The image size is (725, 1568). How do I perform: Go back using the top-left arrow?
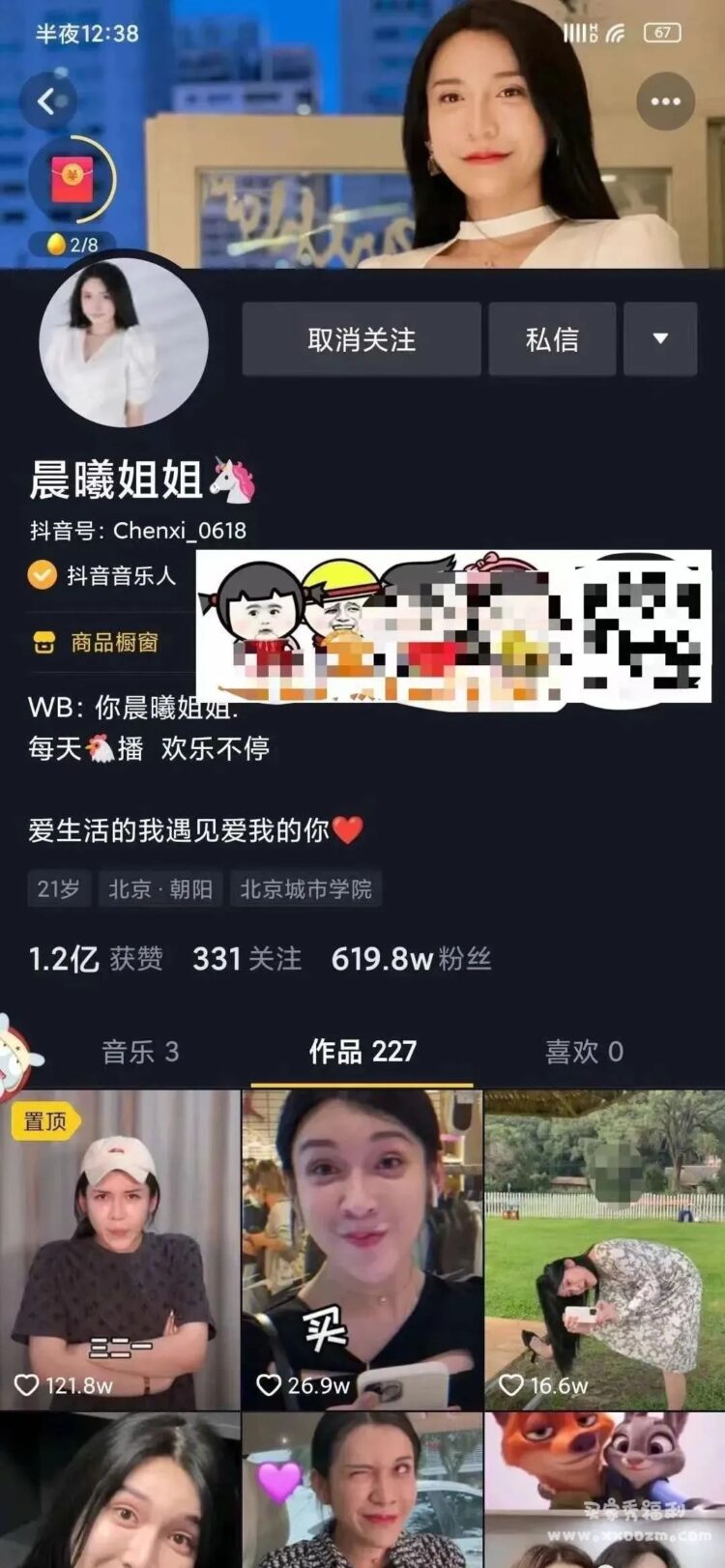(47, 101)
